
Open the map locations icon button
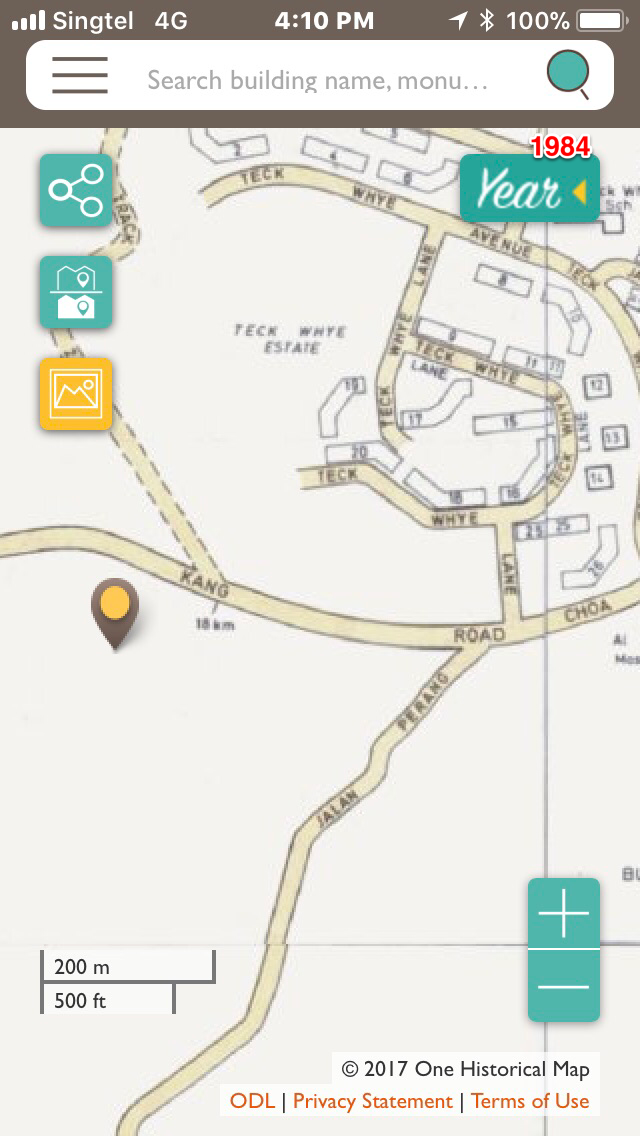tap(76, 292)
